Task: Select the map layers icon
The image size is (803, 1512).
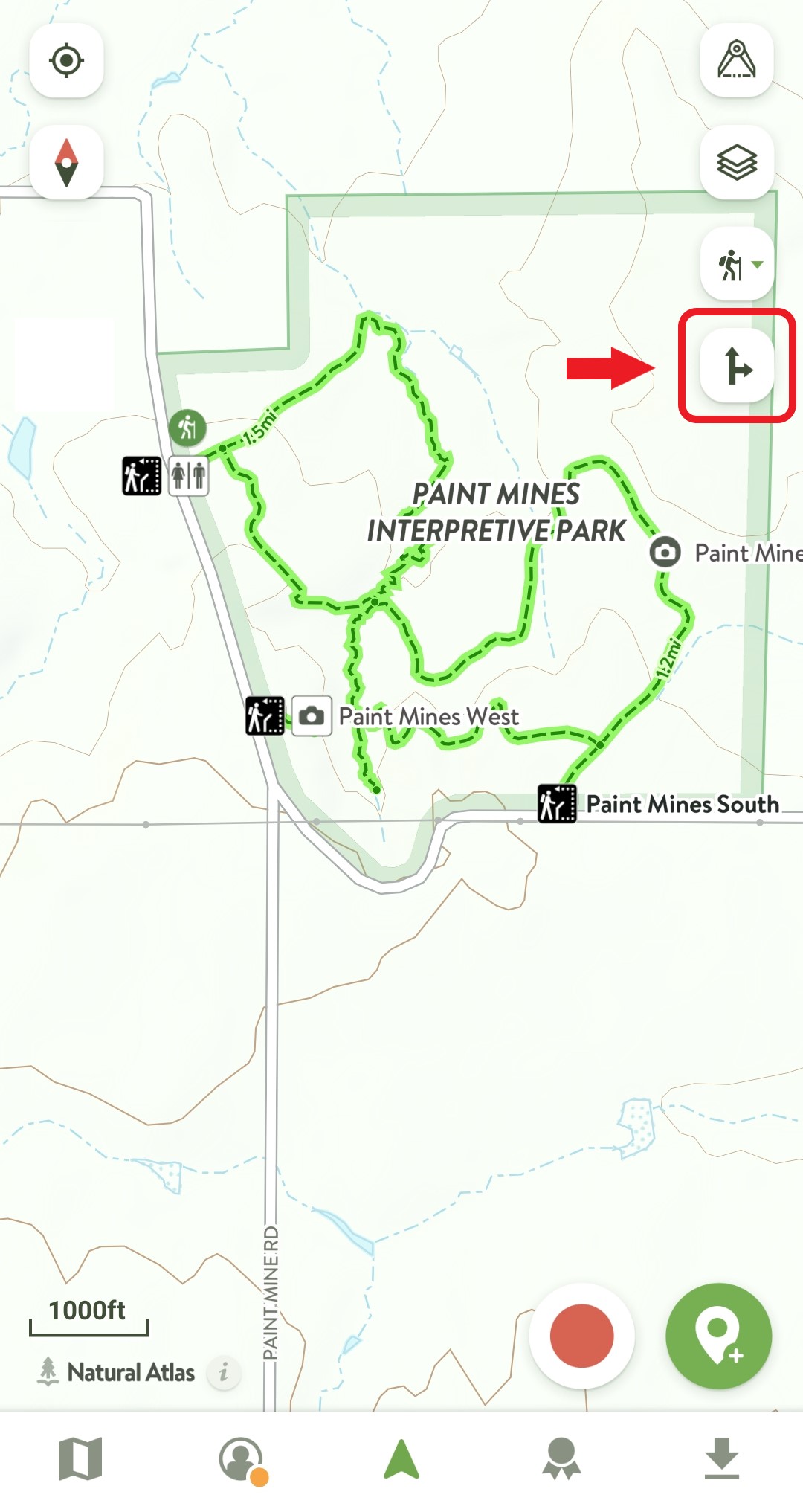Action: [738, 160]
